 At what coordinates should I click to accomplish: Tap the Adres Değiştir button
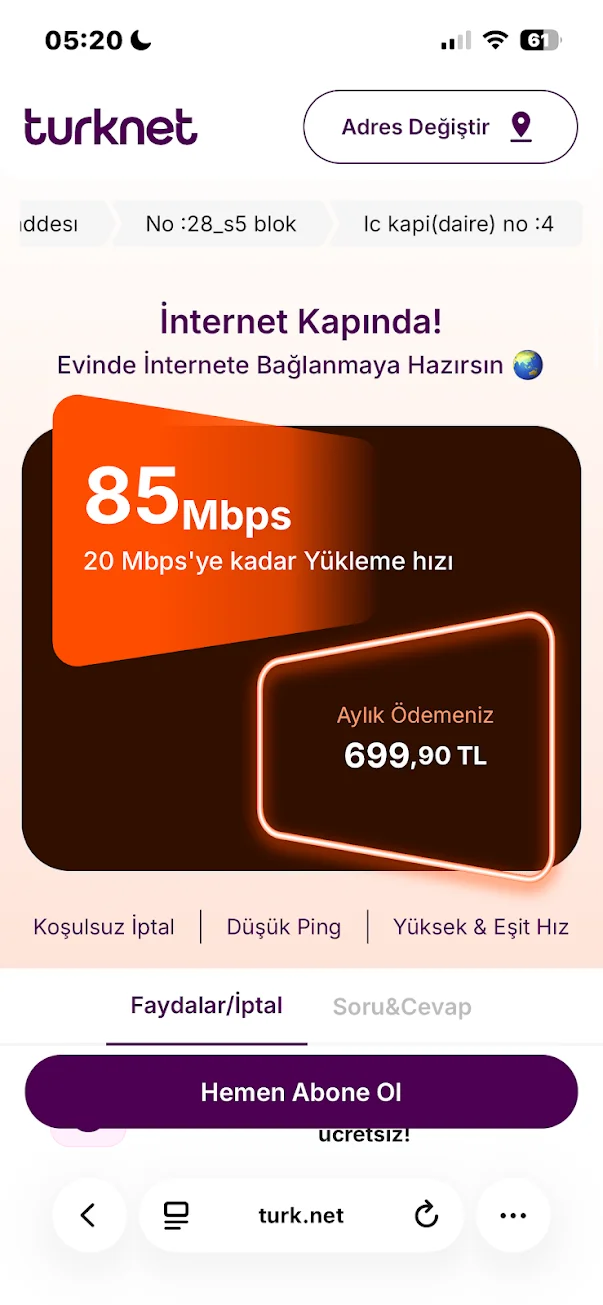coord(440,127)
